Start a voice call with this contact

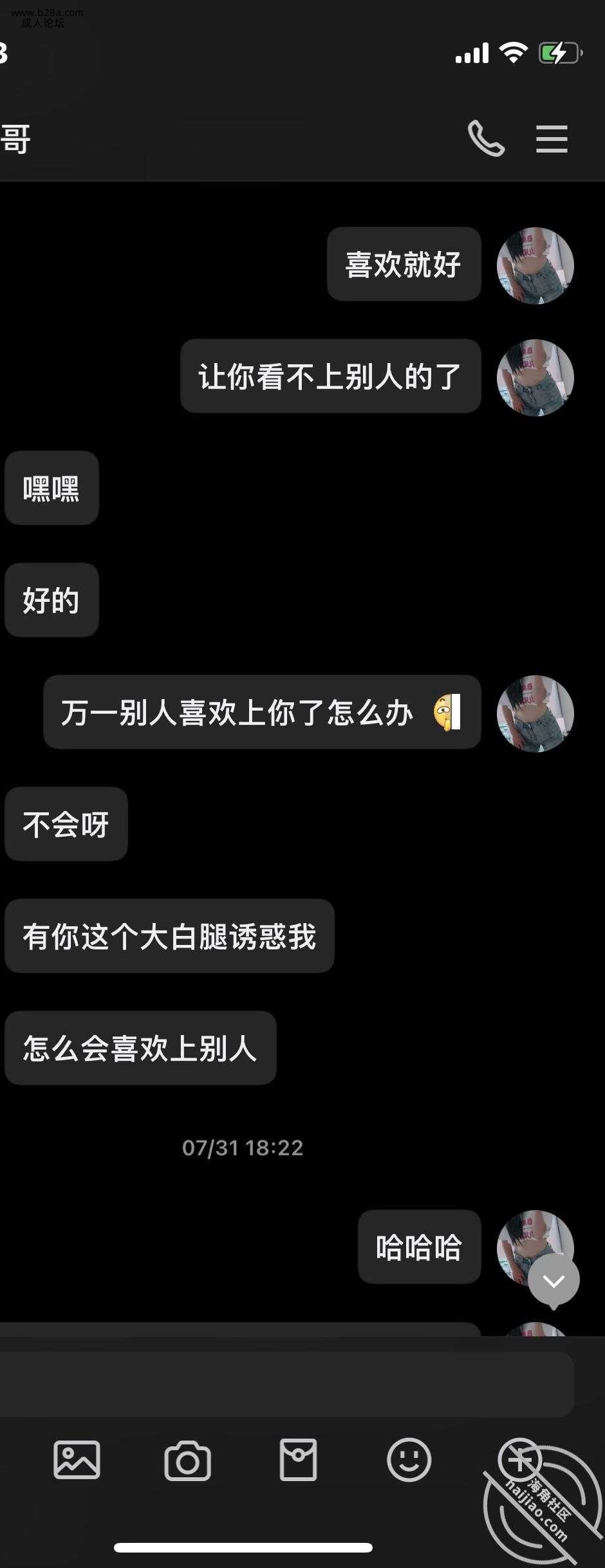click(486, 138)
